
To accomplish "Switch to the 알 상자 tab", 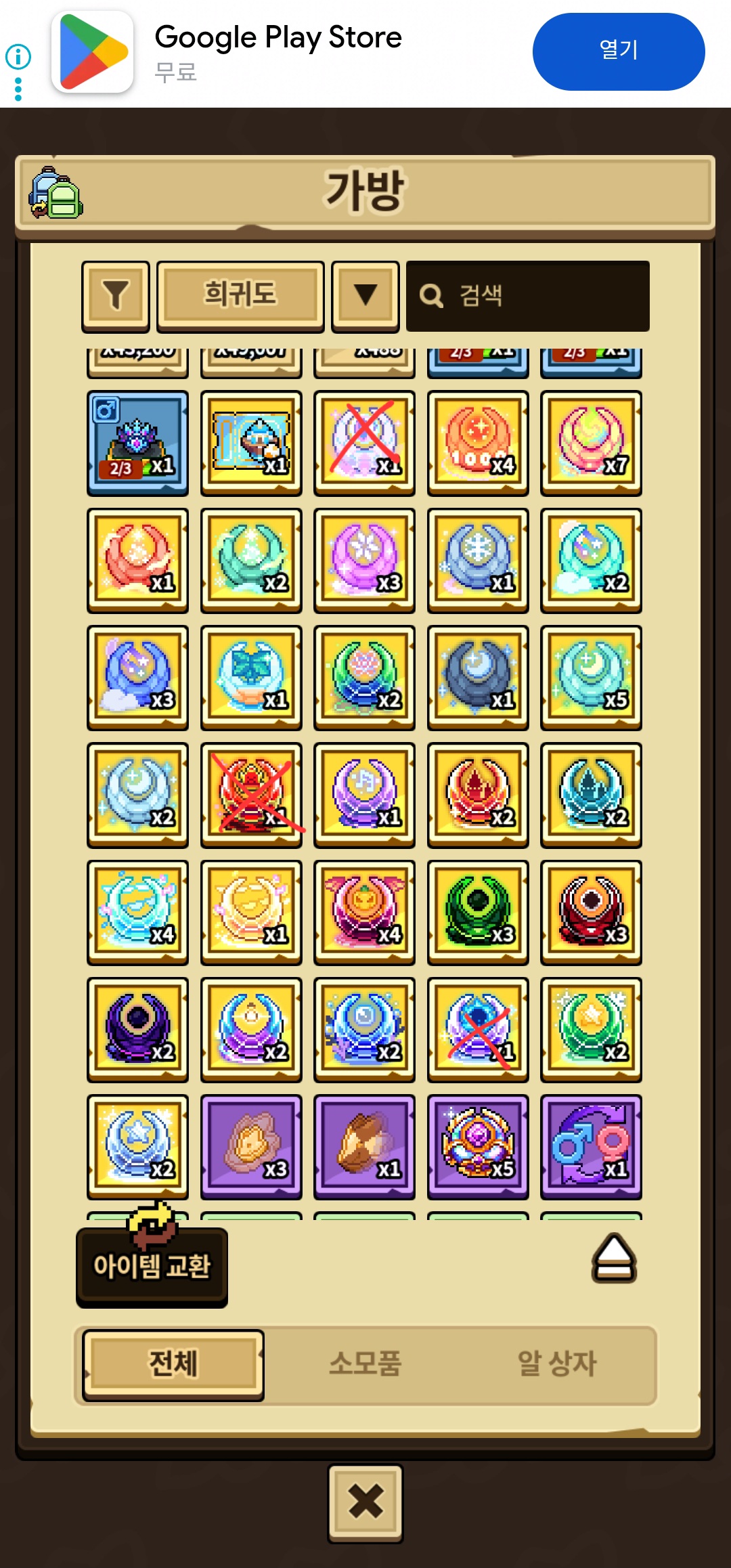I will [556, 1364].
